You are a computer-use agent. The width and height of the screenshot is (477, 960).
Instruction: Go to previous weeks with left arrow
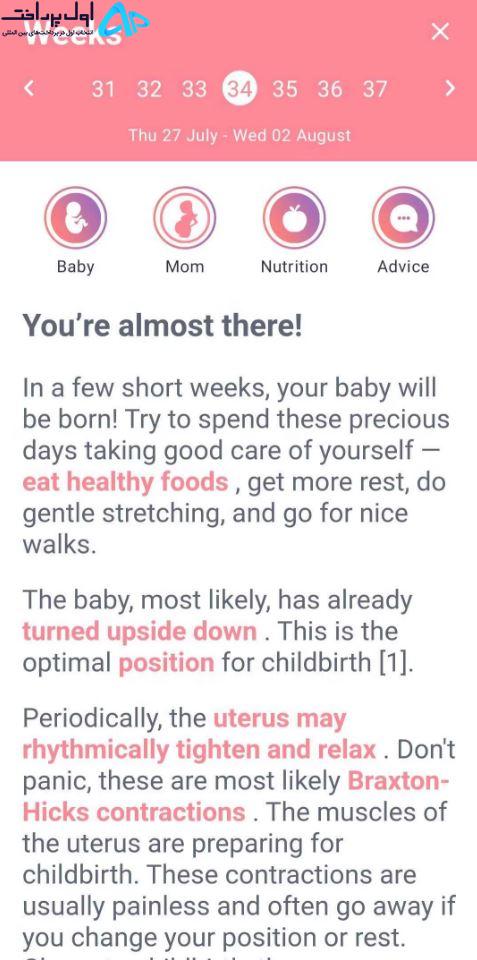29,88
